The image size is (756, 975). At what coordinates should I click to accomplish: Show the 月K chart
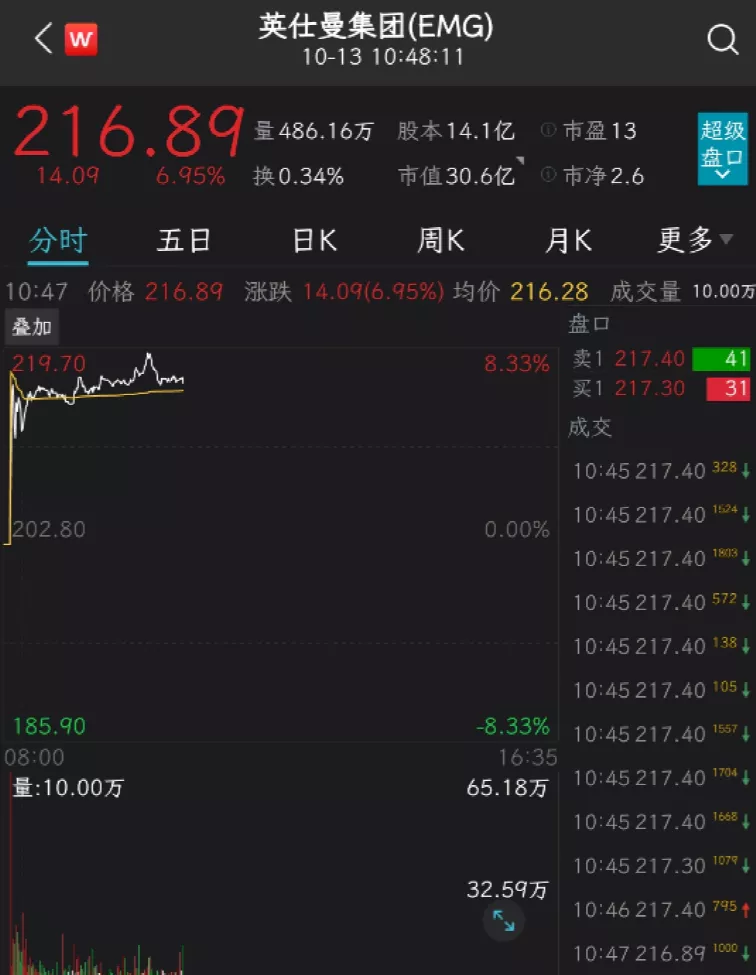[568, 240]
